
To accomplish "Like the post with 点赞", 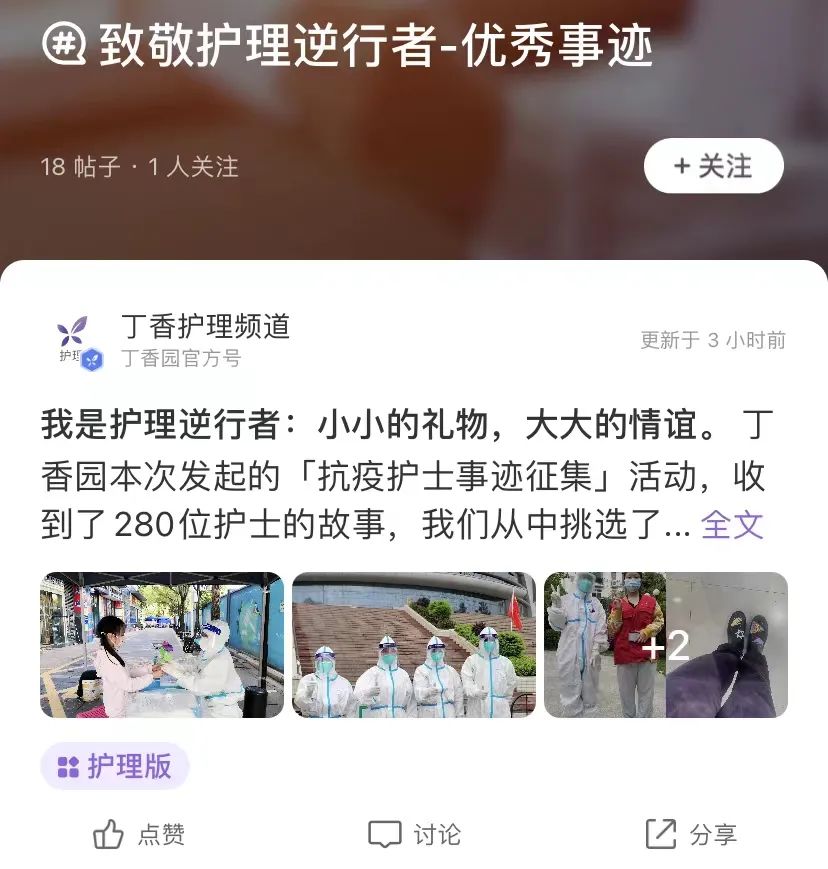I will (139, 835).
